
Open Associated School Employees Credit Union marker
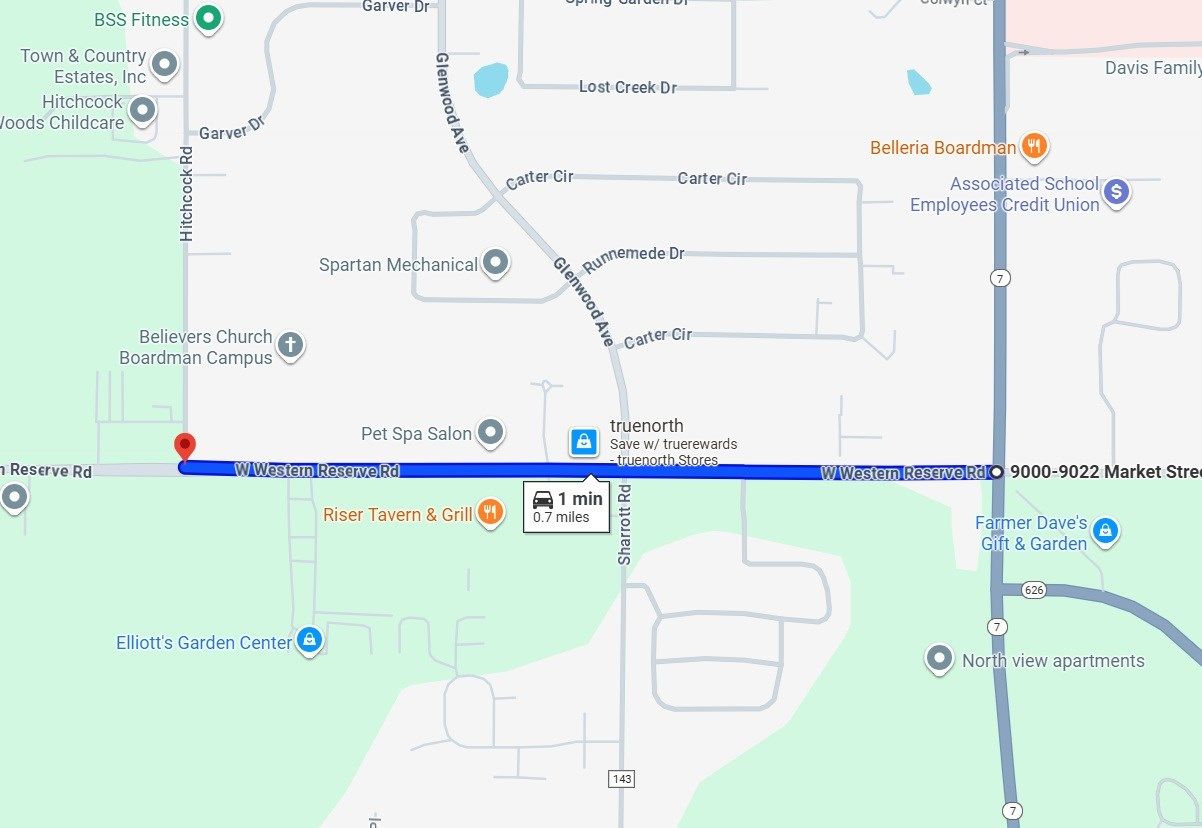1116,192
